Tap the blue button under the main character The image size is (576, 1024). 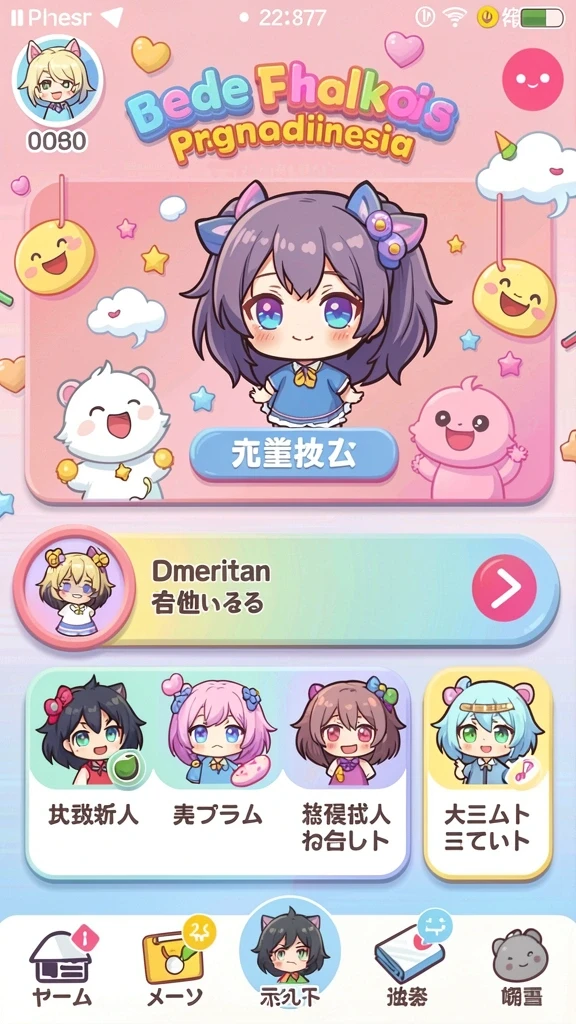pyautogui.click(x=293, y=455)
